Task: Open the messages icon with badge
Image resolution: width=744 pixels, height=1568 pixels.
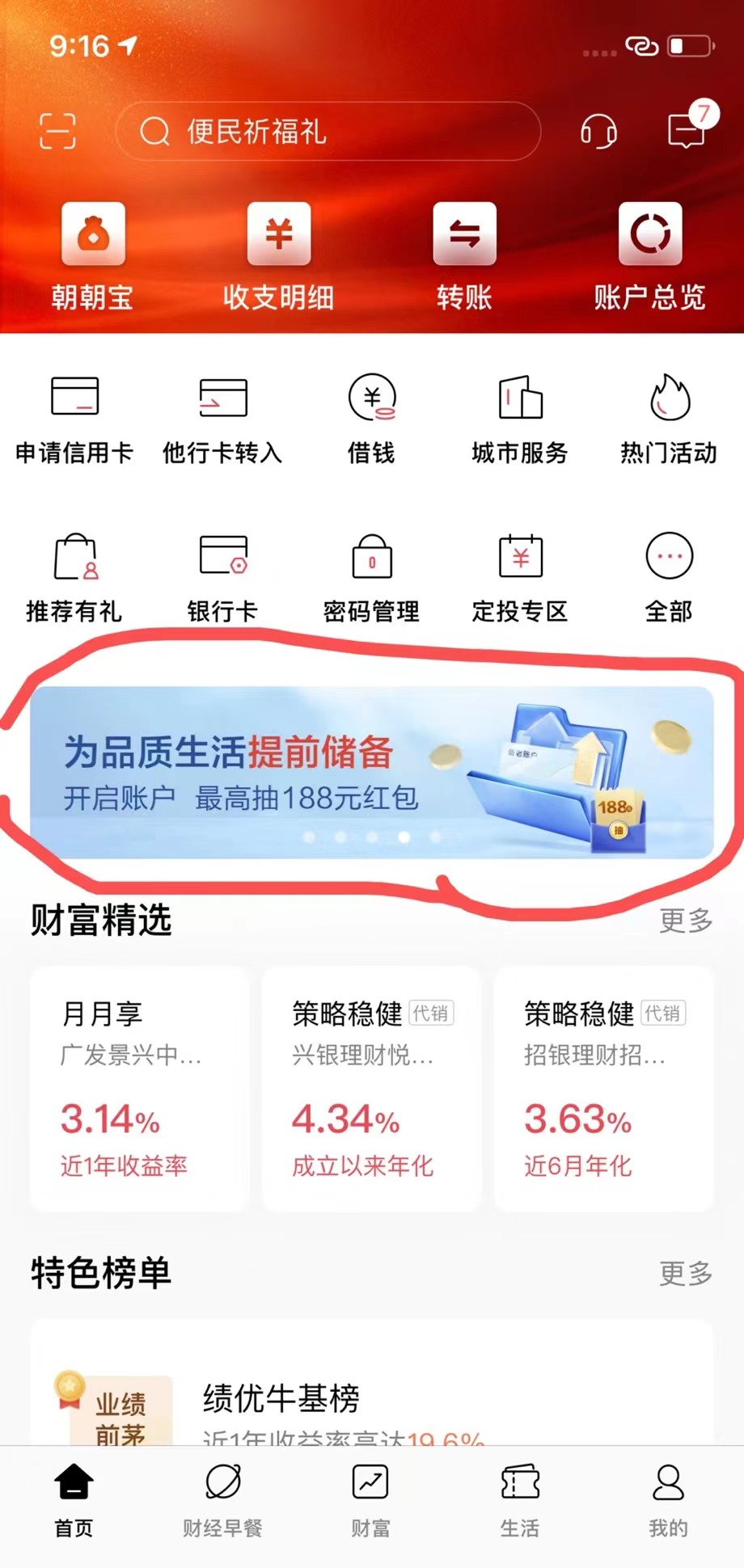Action: tap(686, 129)
